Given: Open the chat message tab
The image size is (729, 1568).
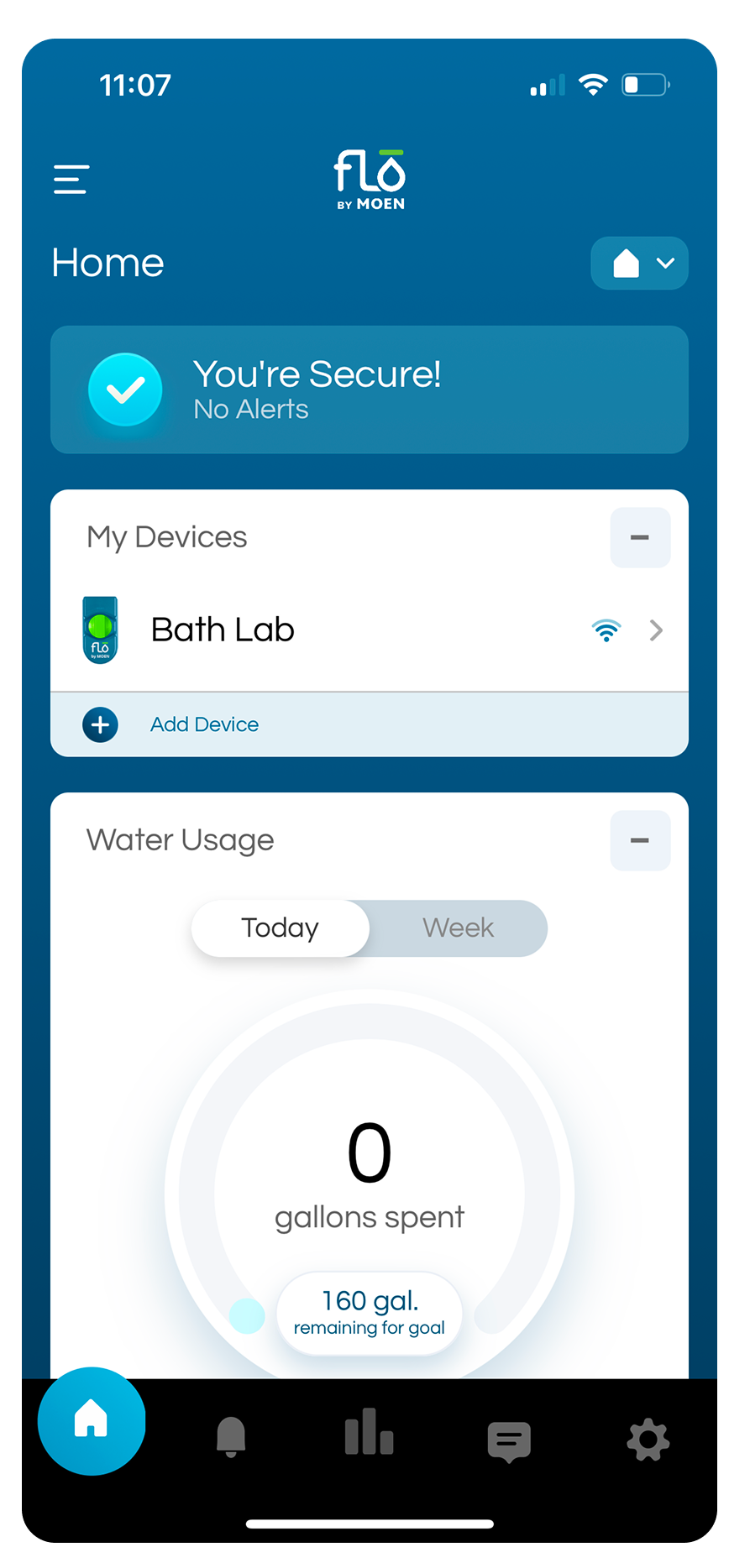Looking at the screenshot, I should [509, 1441].
